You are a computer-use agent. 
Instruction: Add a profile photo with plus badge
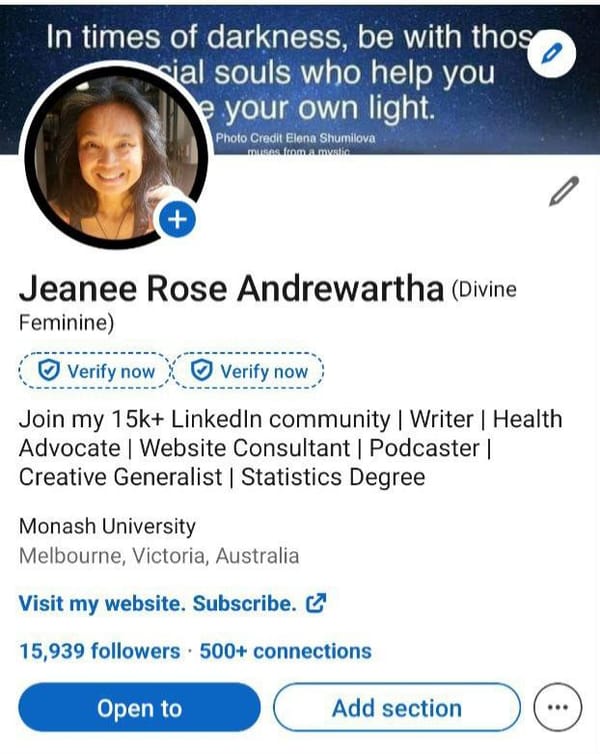click(x=177, y=220)
